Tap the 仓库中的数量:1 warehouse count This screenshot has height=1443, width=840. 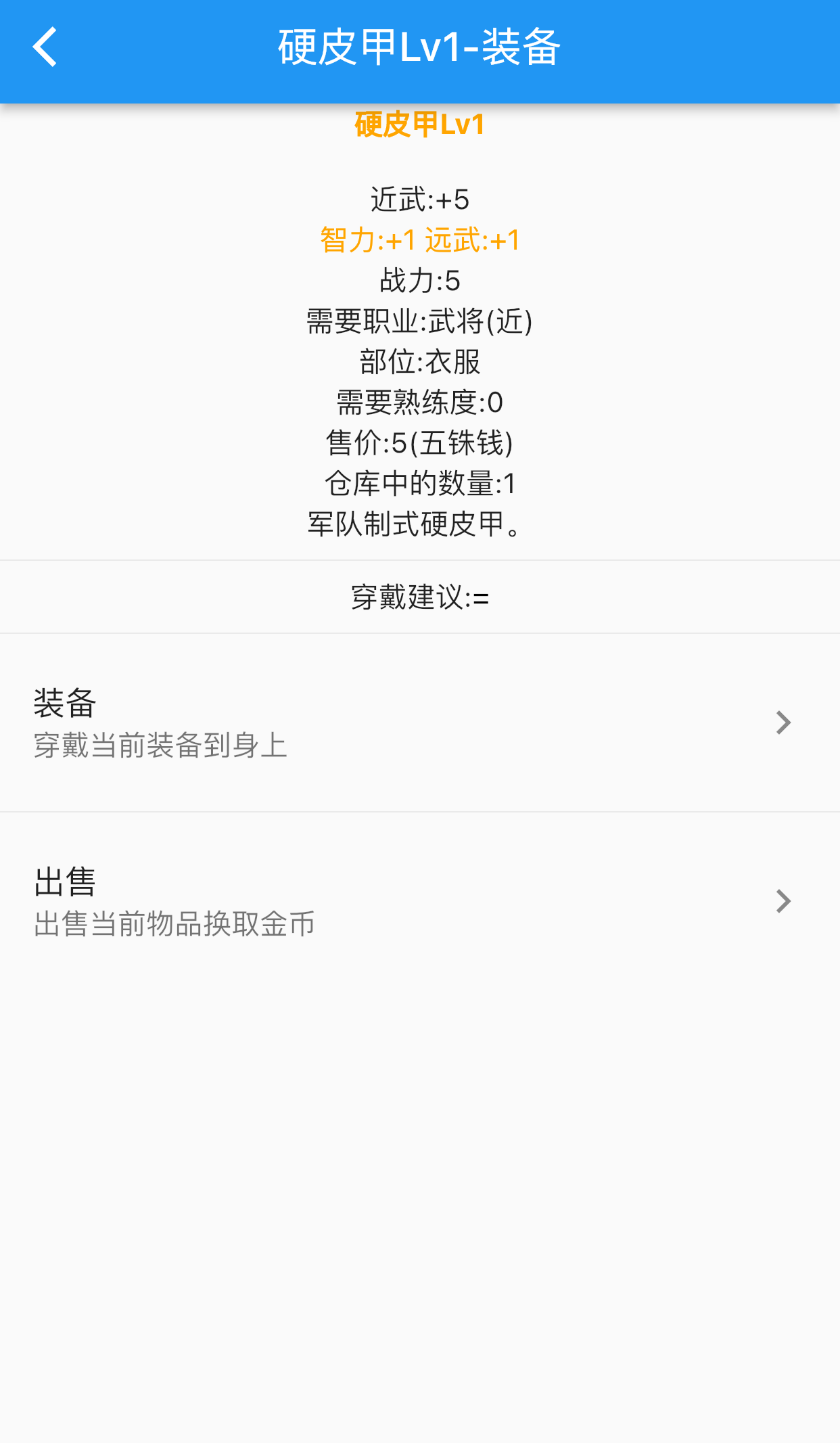[419, 484]
